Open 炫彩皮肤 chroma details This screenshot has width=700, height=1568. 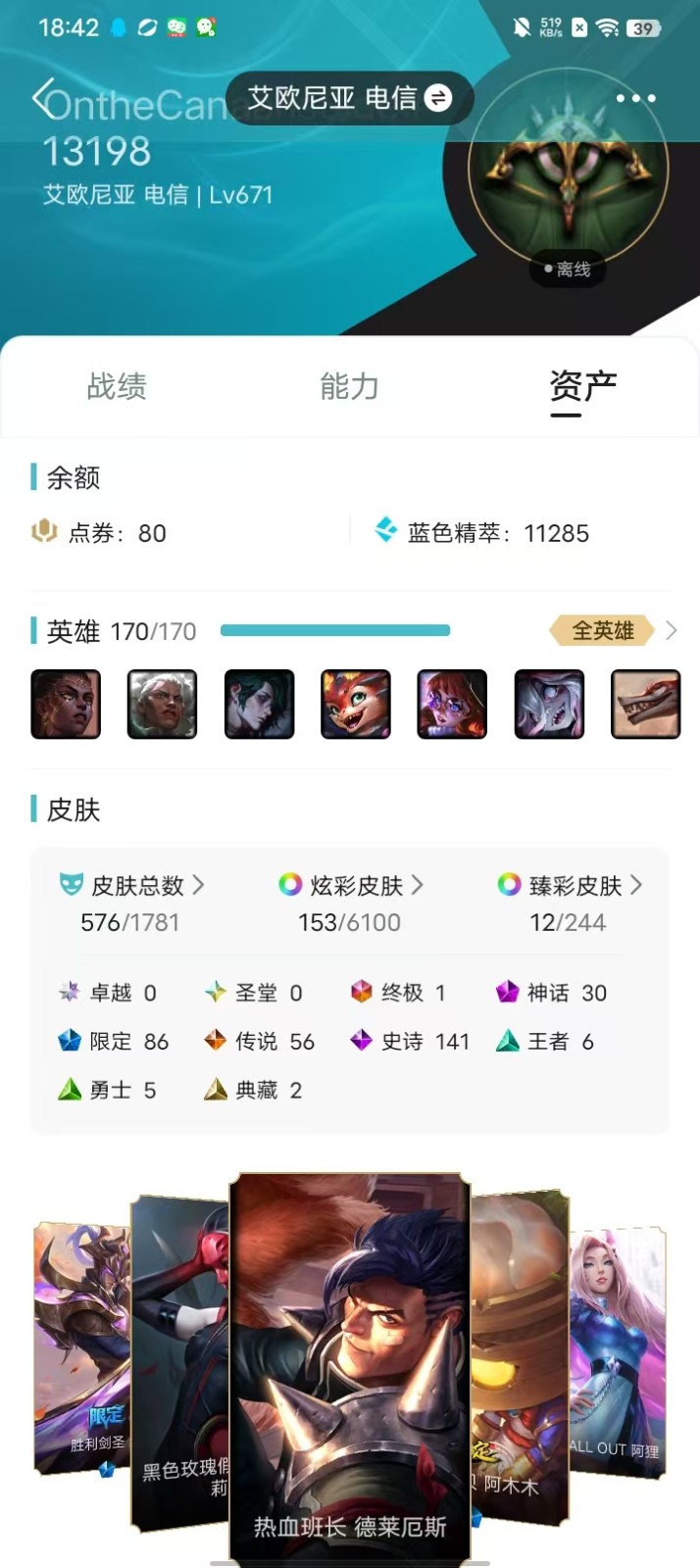(x=353, y=885)
